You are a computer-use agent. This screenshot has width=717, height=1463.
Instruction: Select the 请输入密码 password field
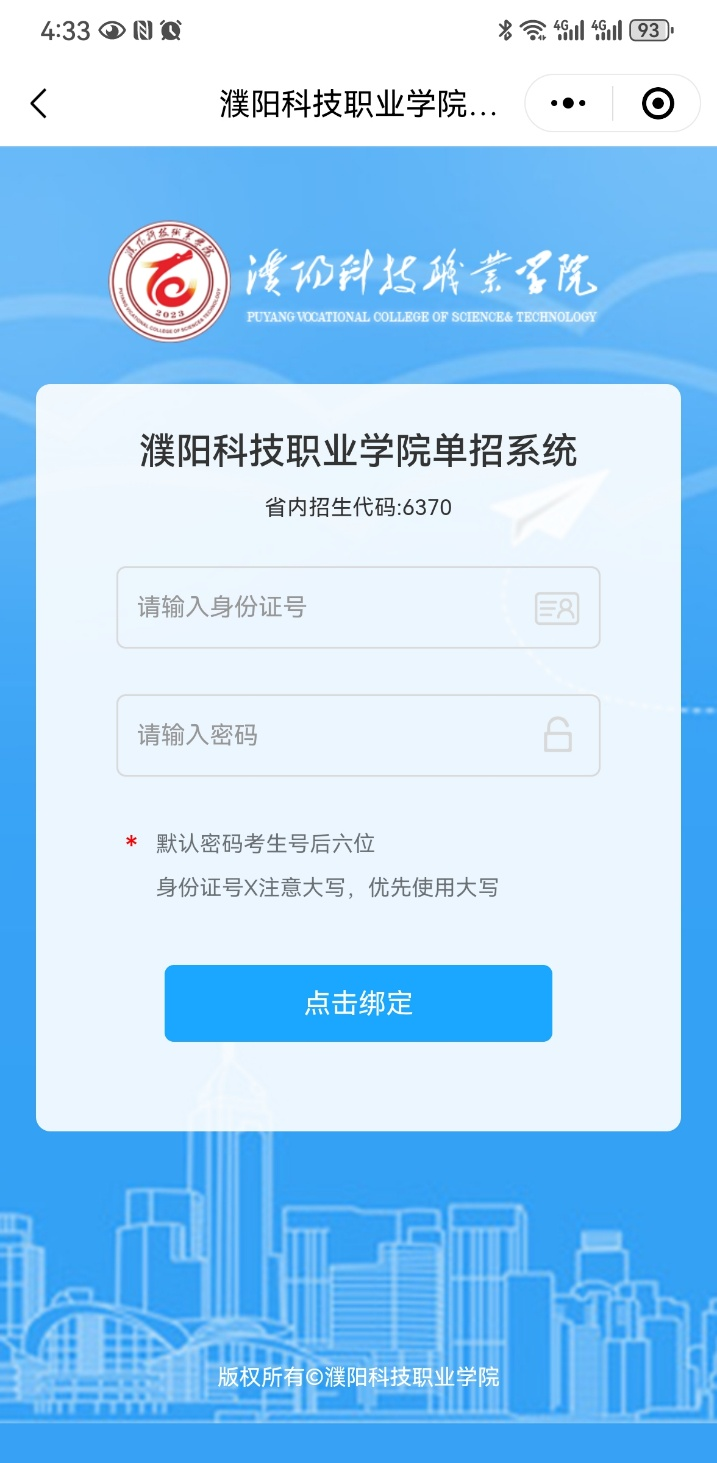pos(330,735)
